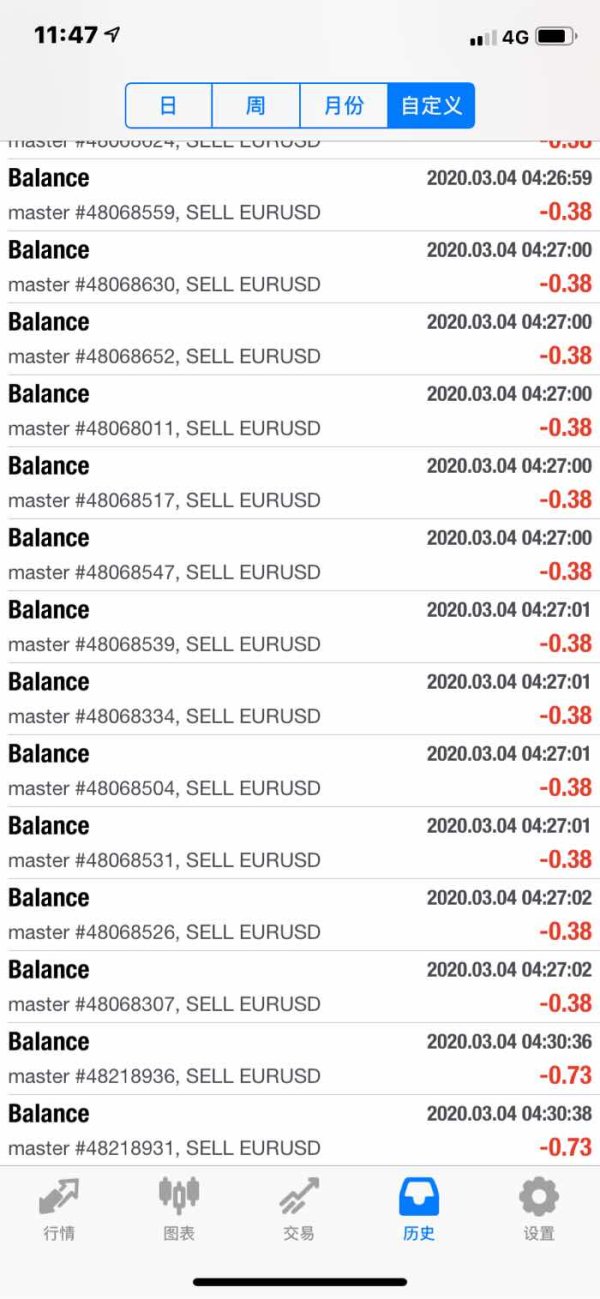
Task: Switch to the 日 period segment
Action: [169, 105]
